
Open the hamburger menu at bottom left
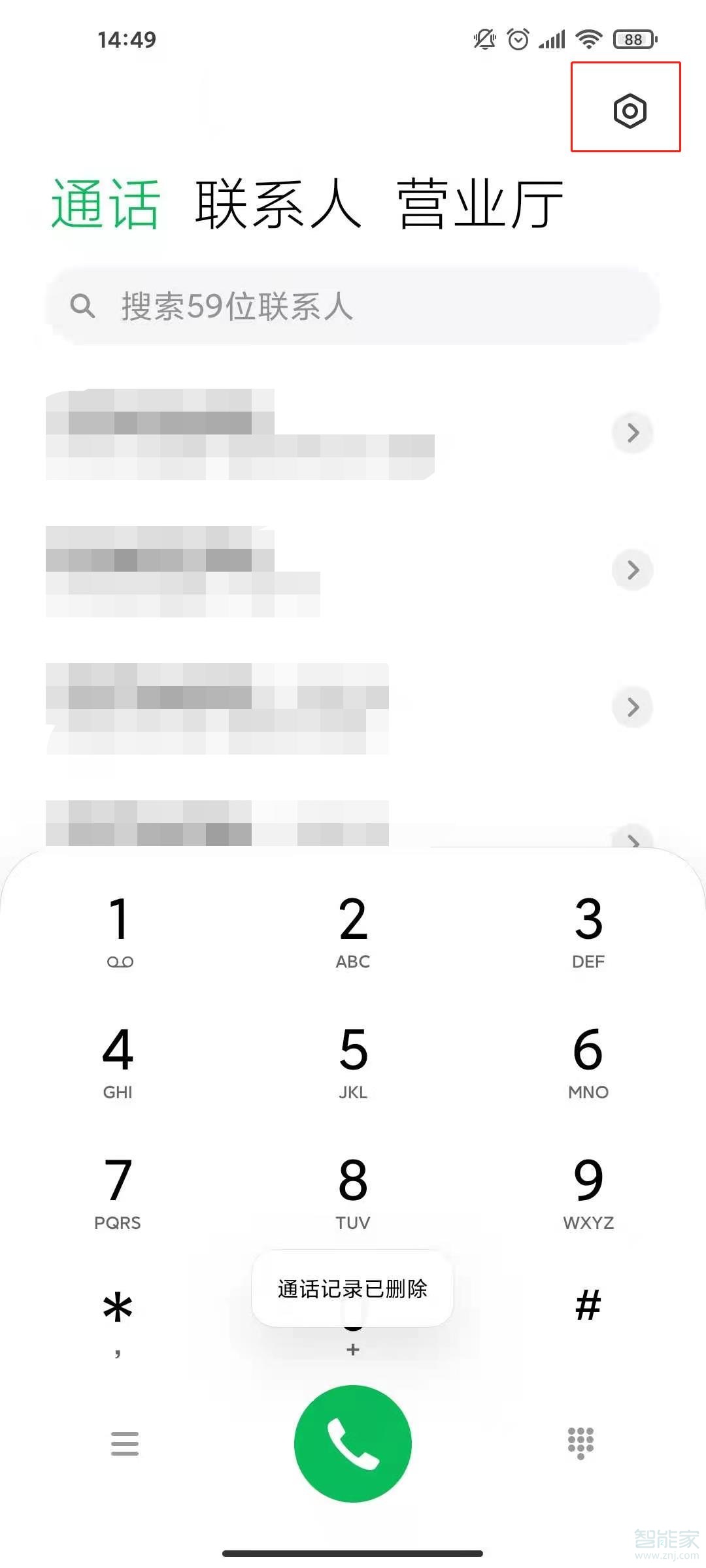coord(124,1445)
